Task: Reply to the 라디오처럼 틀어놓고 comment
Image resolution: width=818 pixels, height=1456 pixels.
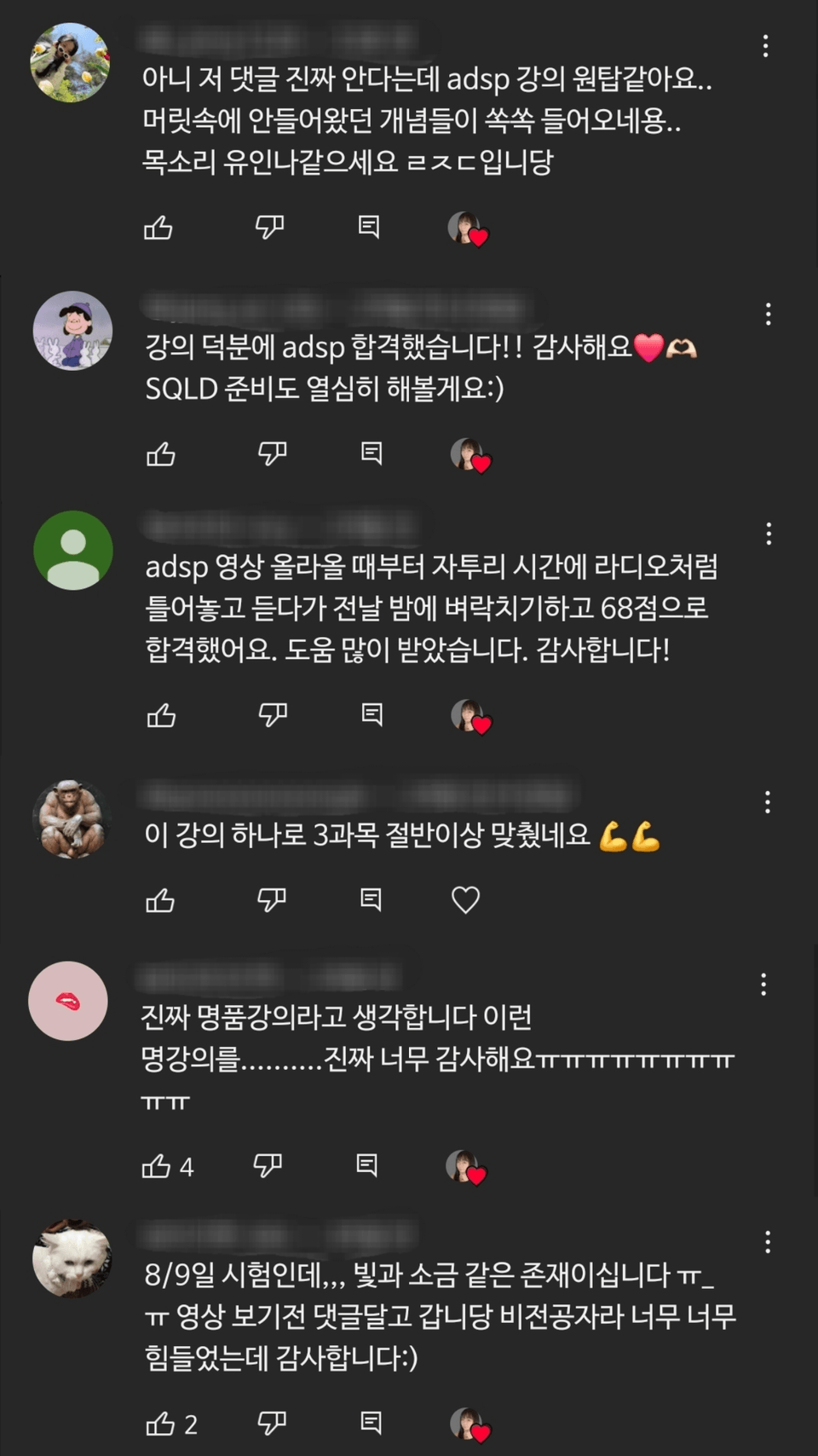Action: (x=372, y=714)
